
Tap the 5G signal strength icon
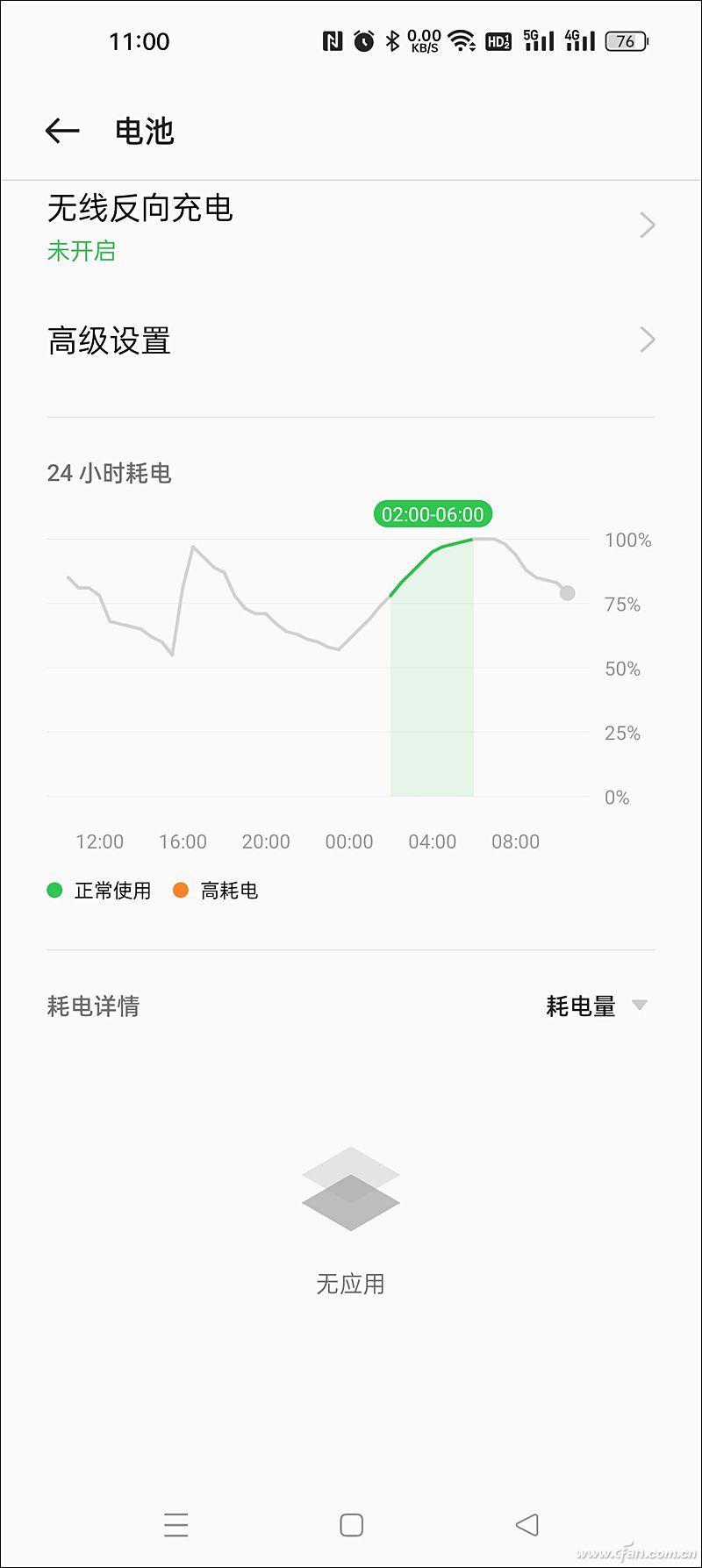[538, 40]
